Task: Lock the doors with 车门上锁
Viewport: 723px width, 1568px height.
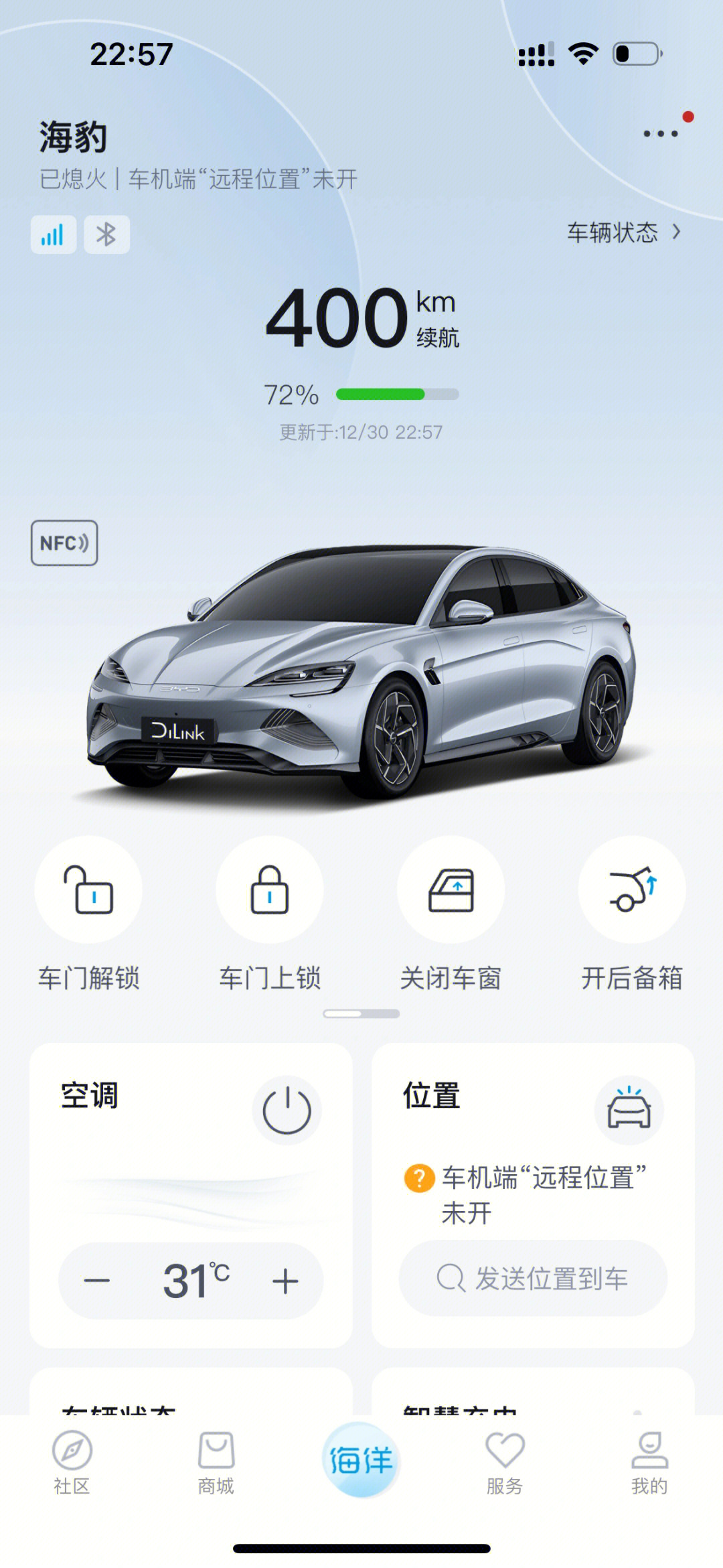Action: tap(269, 889)
